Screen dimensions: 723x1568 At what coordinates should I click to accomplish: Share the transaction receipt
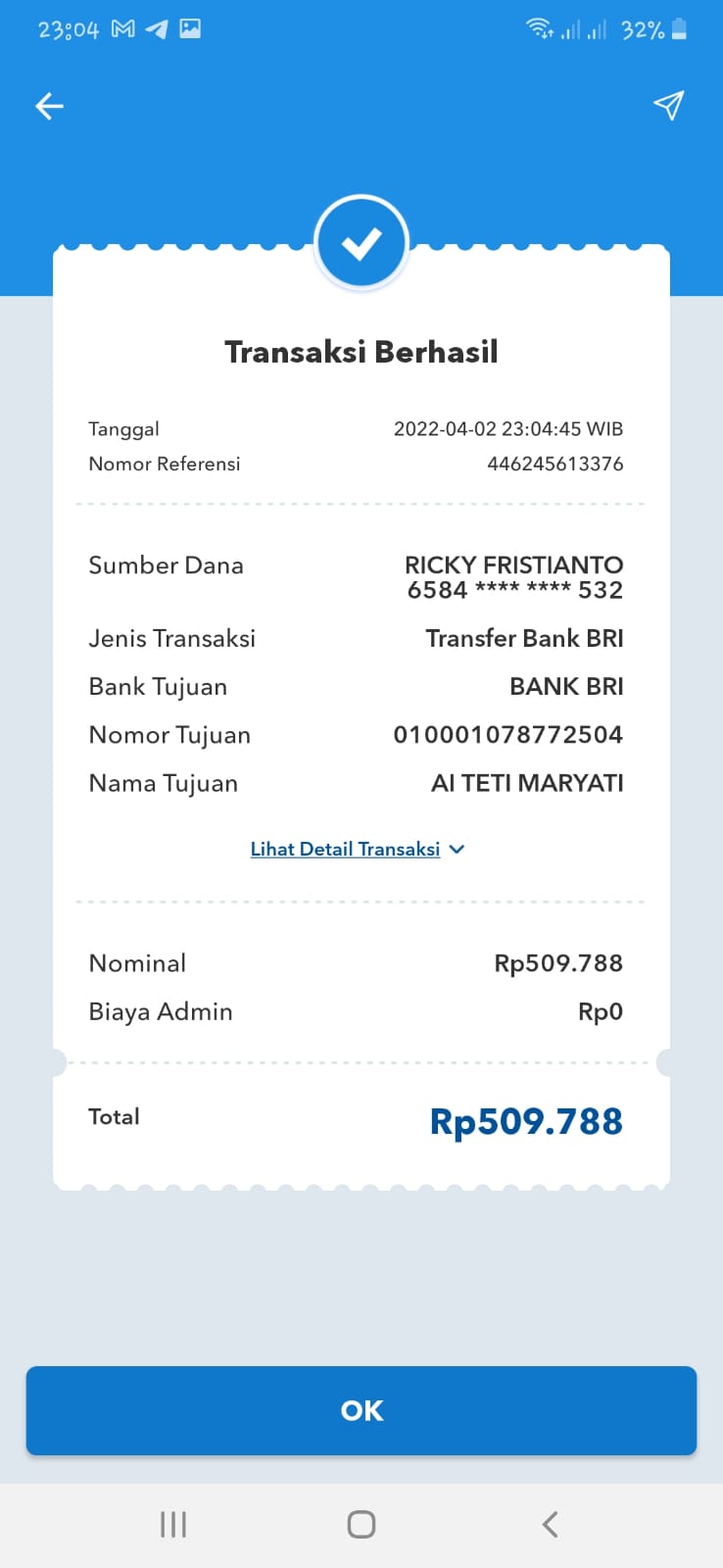point(668,106)
